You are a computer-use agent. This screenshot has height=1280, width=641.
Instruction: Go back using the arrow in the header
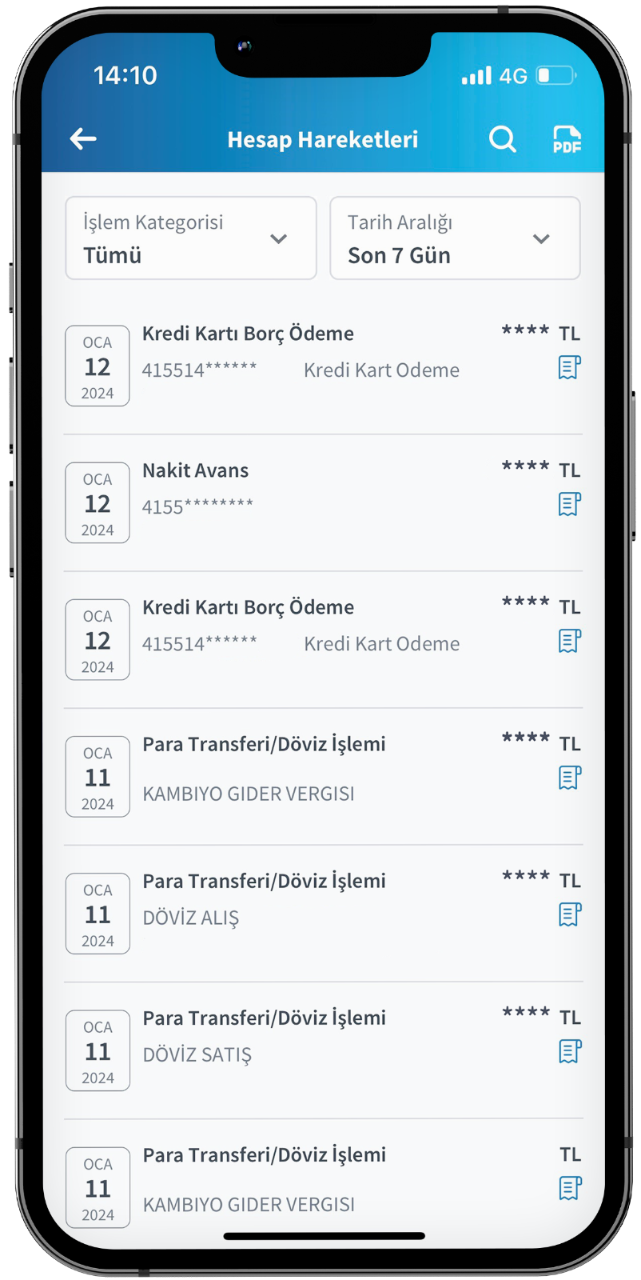click(83, 139)
